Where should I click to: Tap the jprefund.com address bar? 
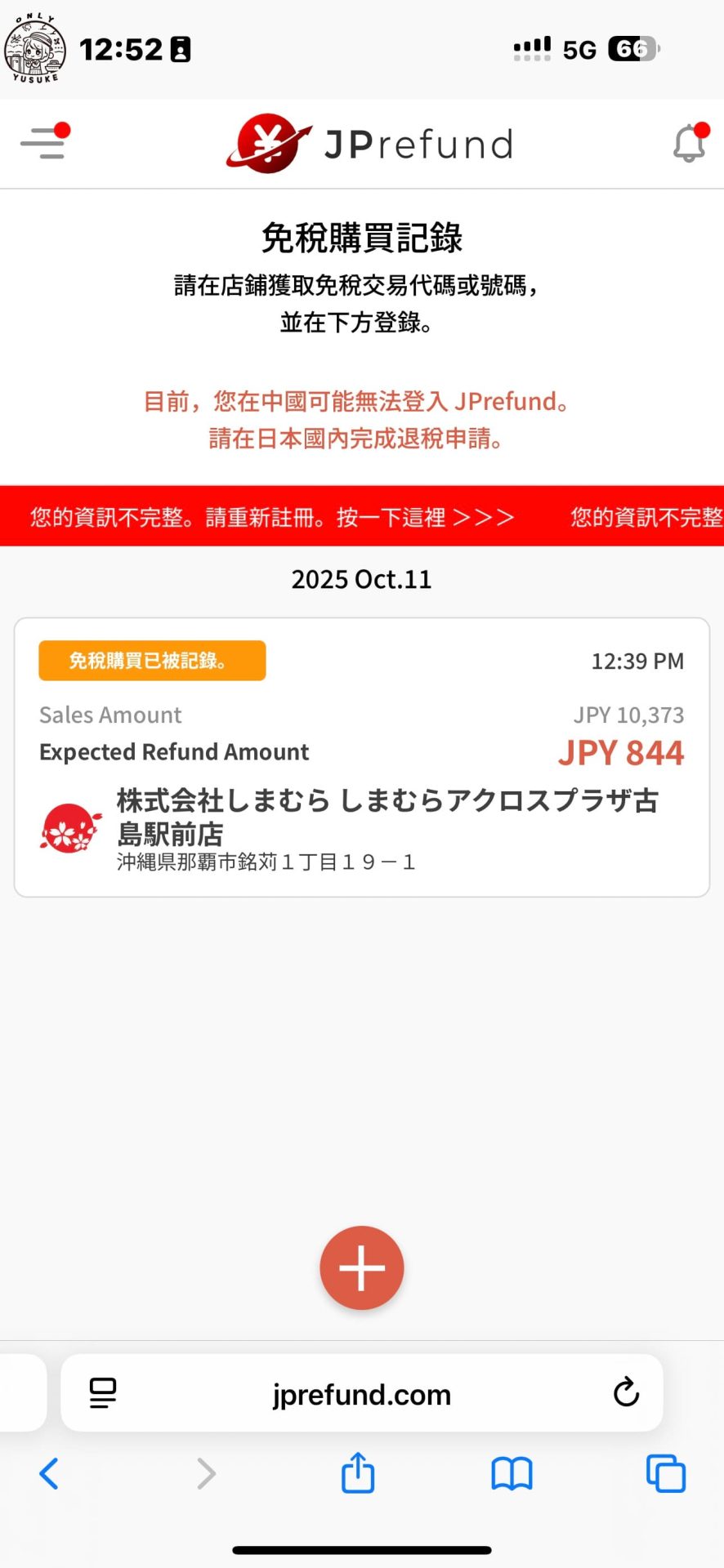[362, 1394]
